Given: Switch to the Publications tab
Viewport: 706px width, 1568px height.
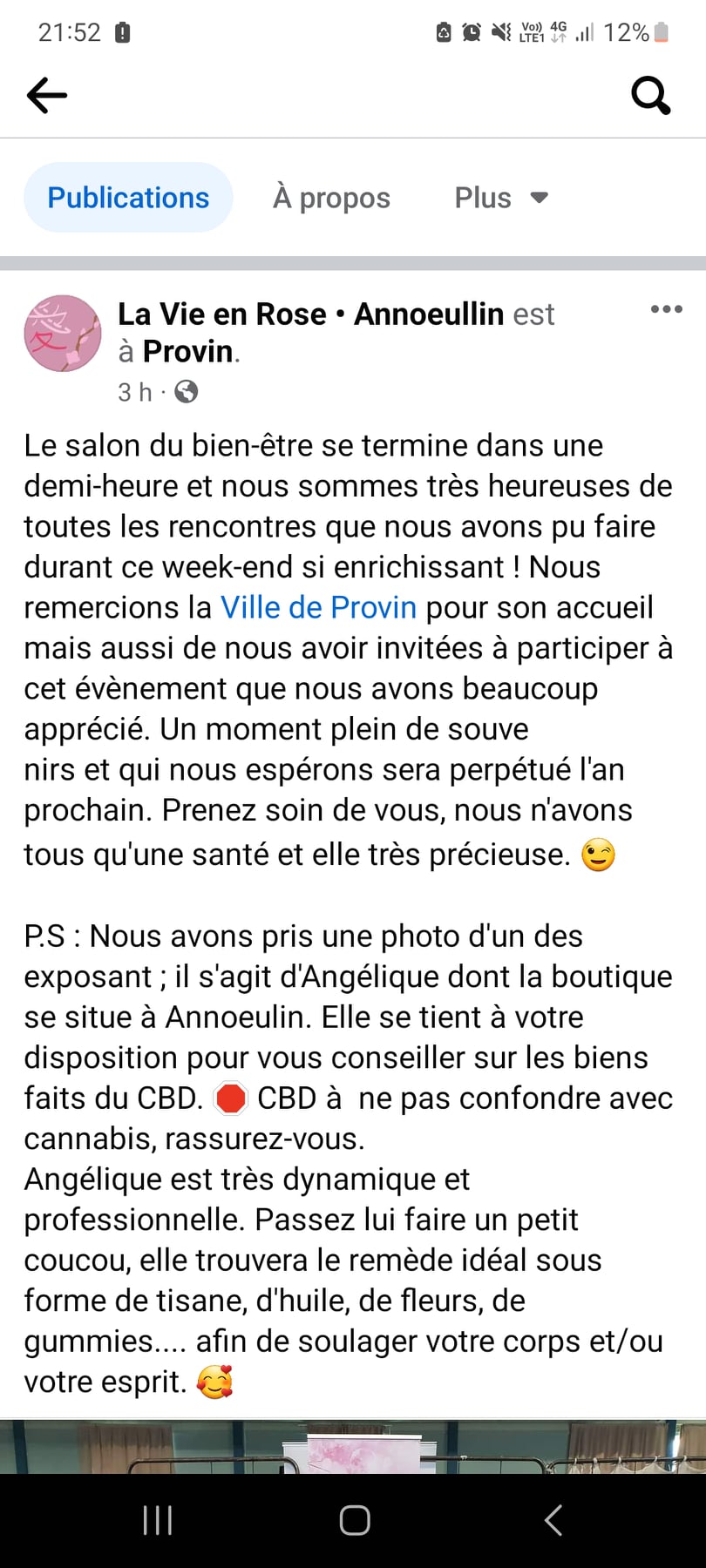Looking at the screenshot, I should click(128, 198).
